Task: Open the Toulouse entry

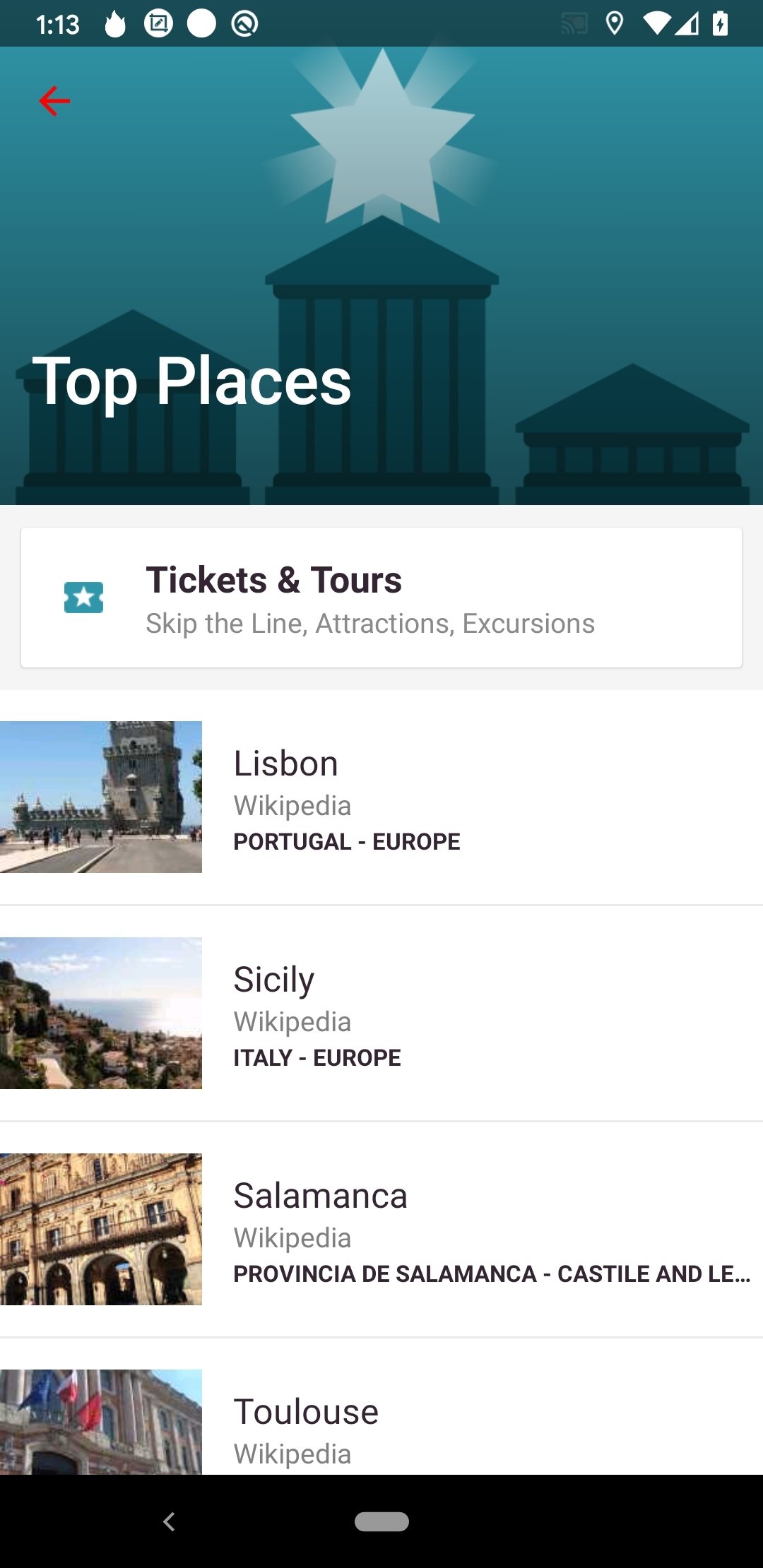Action: [x=381, y=1407]
